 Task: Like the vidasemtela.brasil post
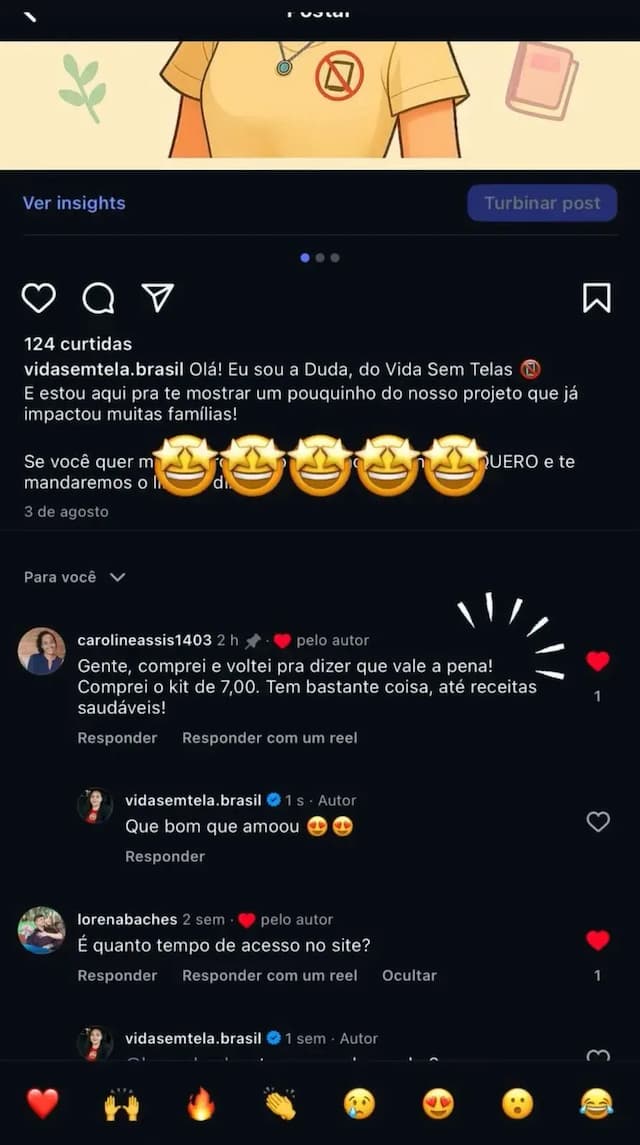(39, 298)
